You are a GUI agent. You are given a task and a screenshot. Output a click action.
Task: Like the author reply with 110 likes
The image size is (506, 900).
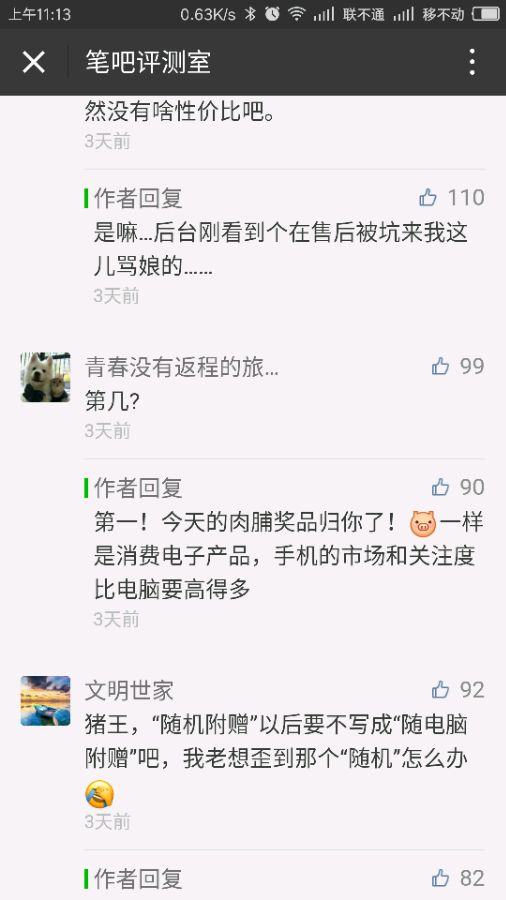pyautogui.click(x=428, y=198)
